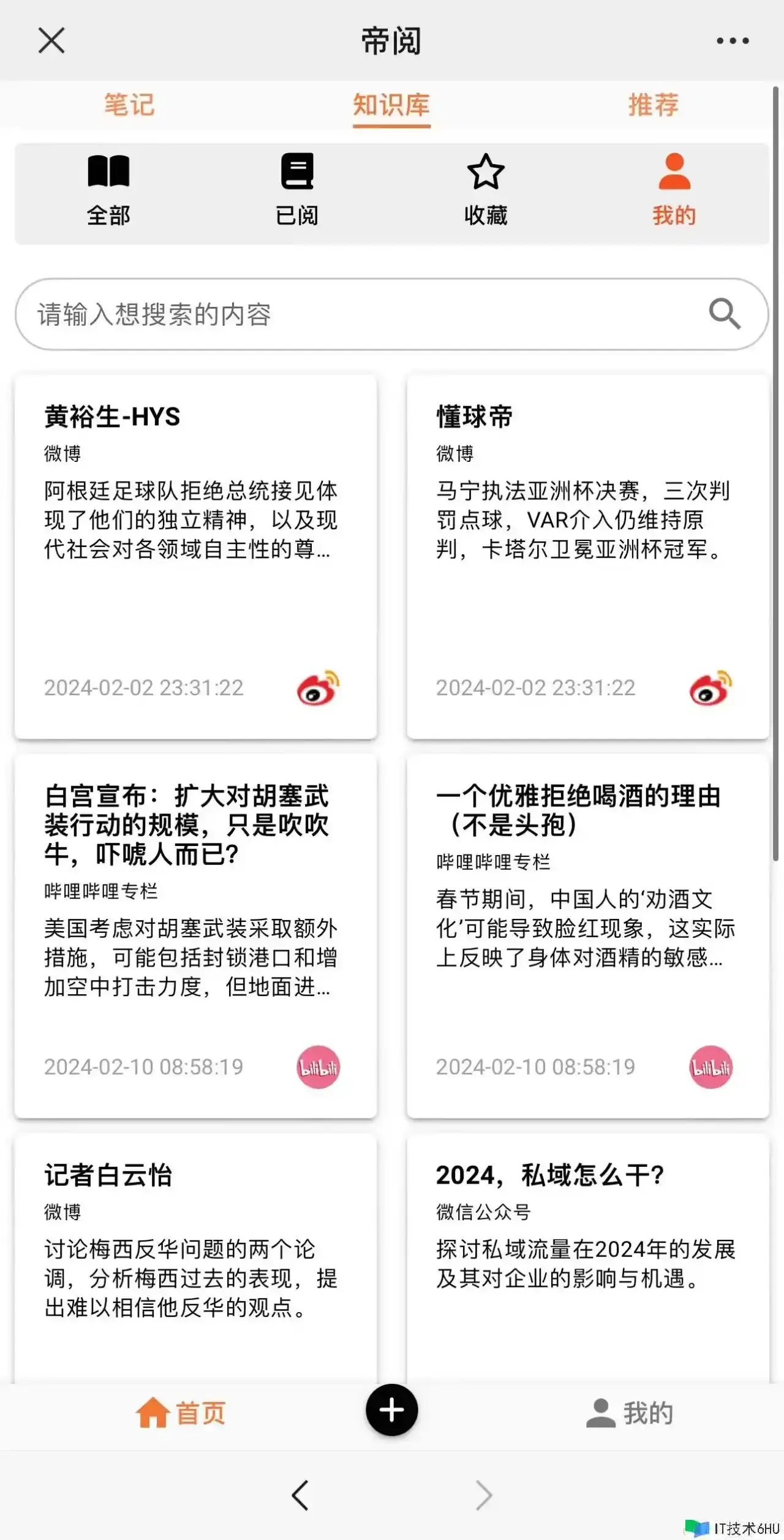The width and height of the screenshot is (784, 1540).
Task: Close the 帝阅 page
Action: pyautogui.click(x=51, y=41)
